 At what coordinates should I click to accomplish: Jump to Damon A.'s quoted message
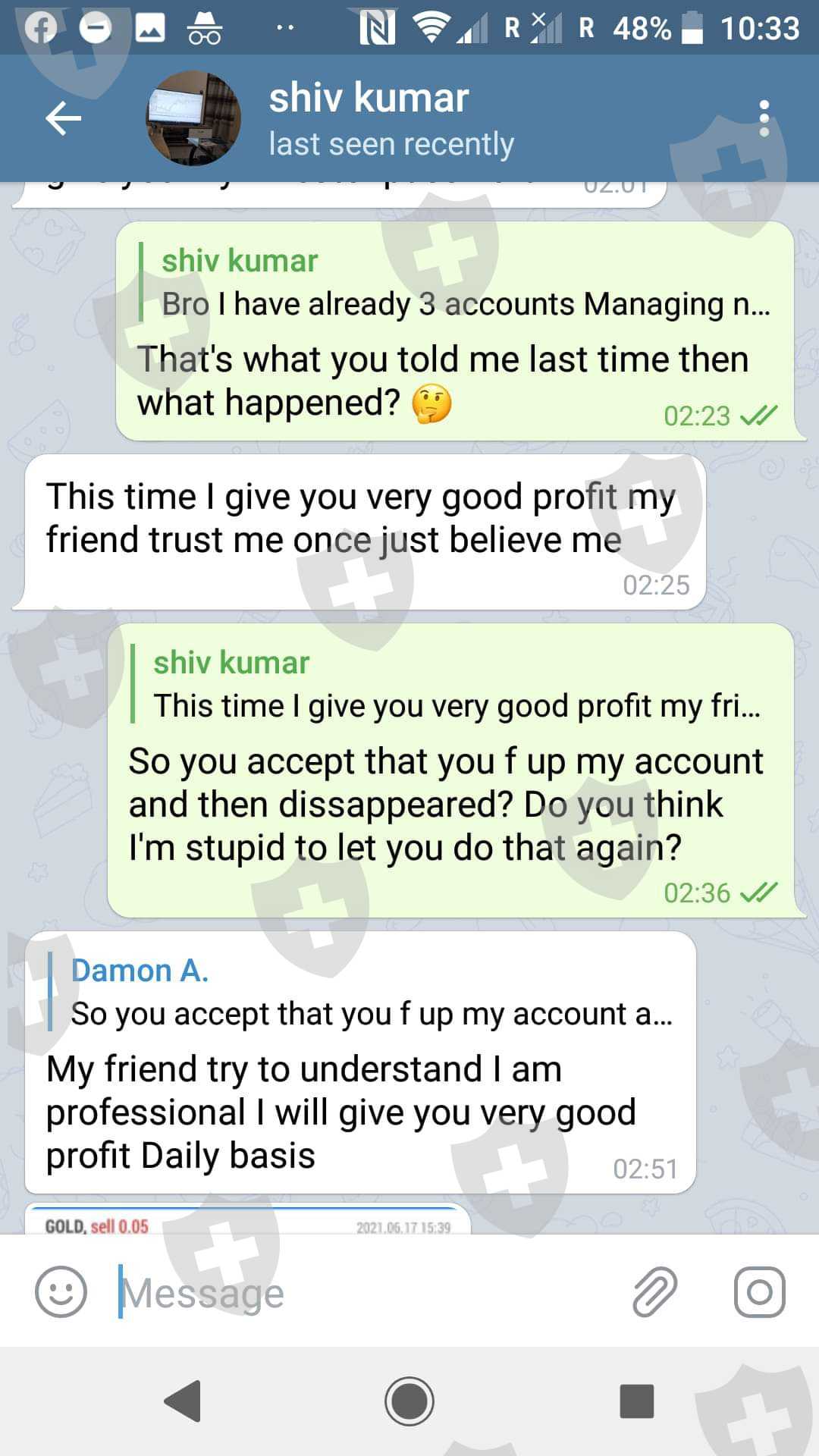tap(362, 992)
